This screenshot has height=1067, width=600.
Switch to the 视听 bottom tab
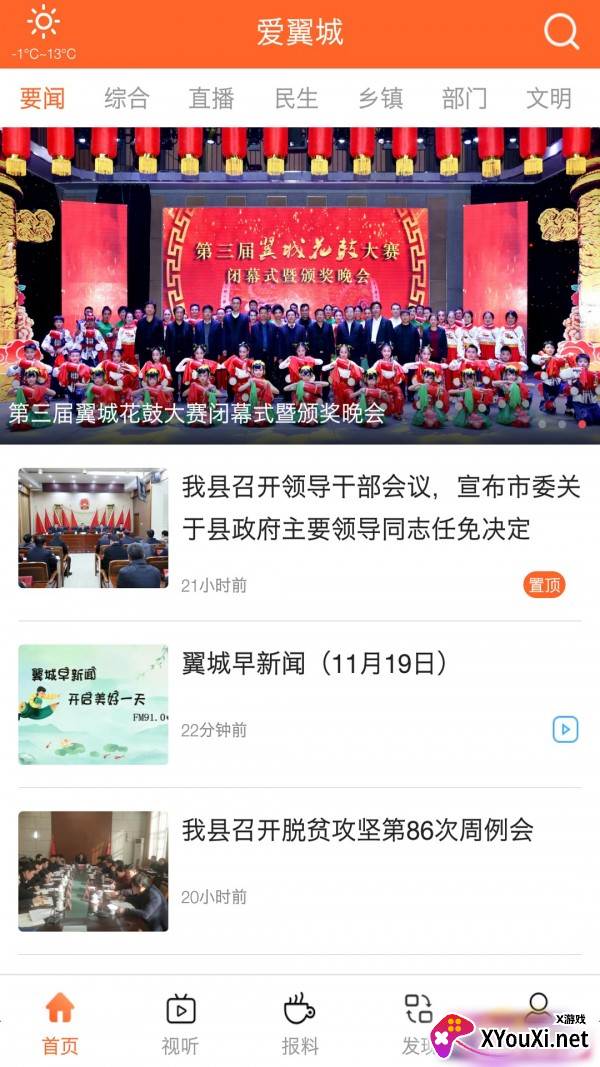point(180,1024)
